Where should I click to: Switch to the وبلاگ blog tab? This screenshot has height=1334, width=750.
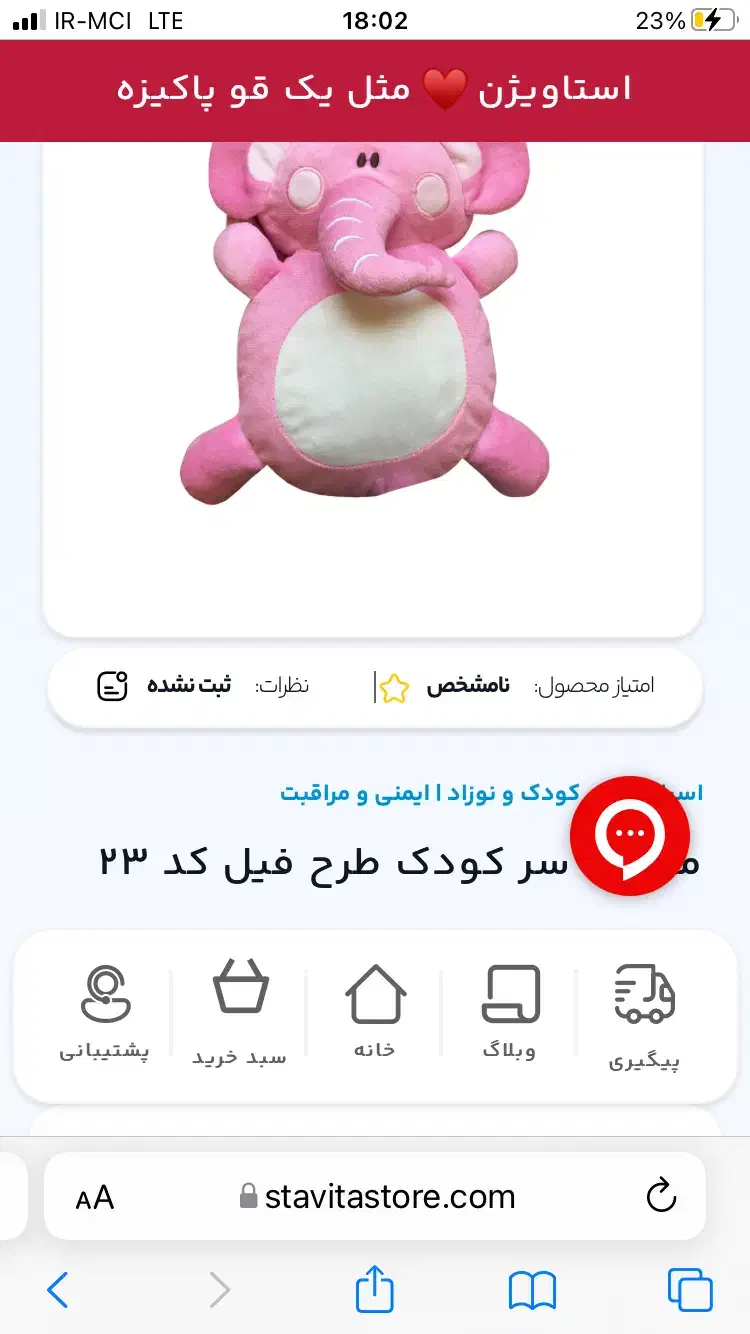point(510,1012)
